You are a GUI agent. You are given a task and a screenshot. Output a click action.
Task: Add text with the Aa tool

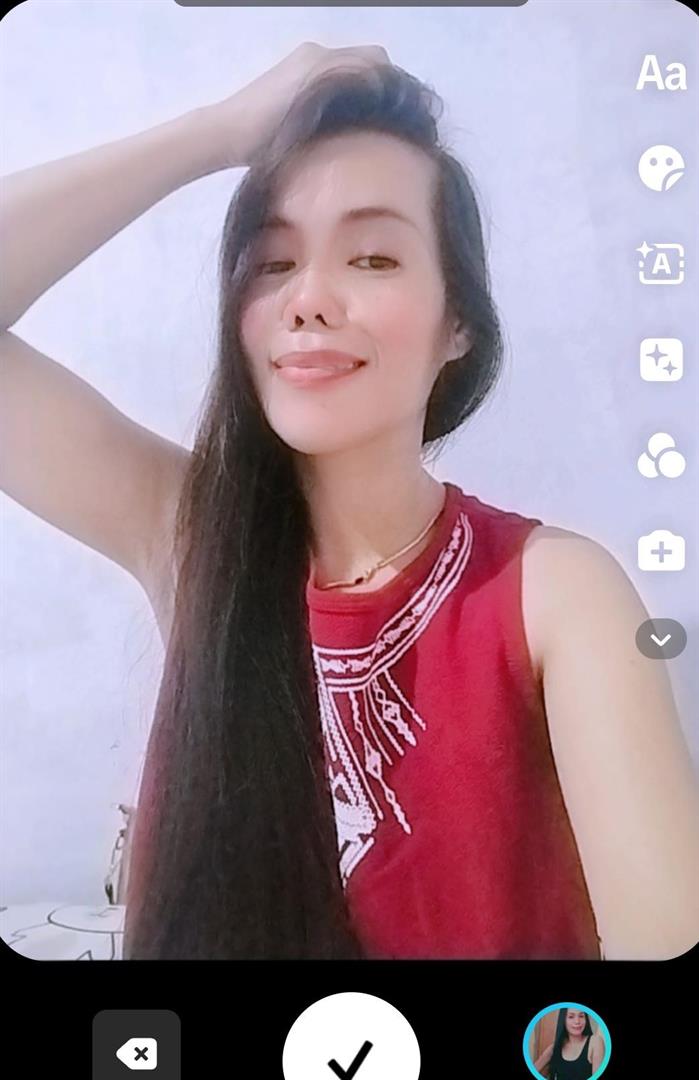point(661,73)
